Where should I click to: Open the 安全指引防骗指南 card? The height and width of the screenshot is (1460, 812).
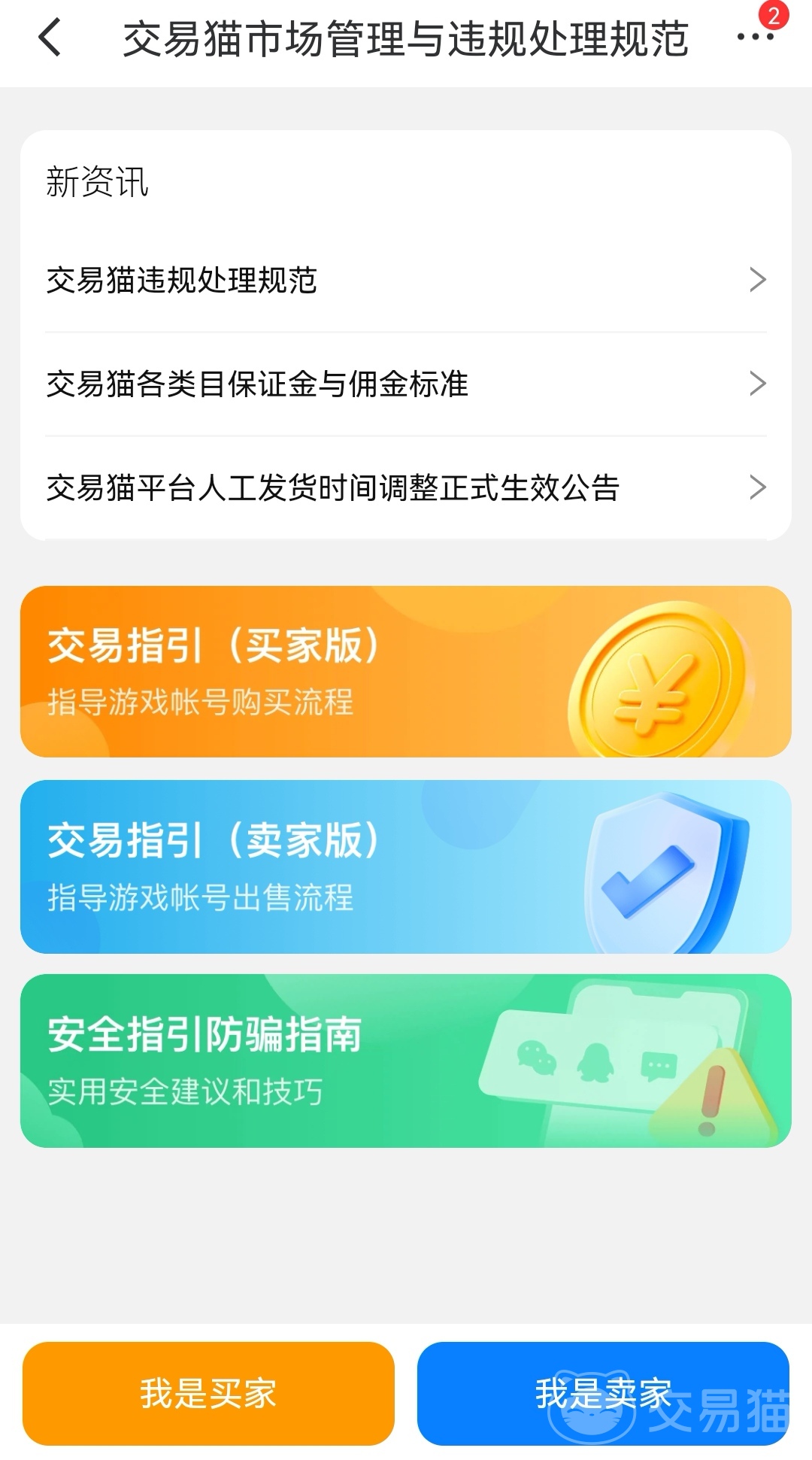coord(406,1061)
